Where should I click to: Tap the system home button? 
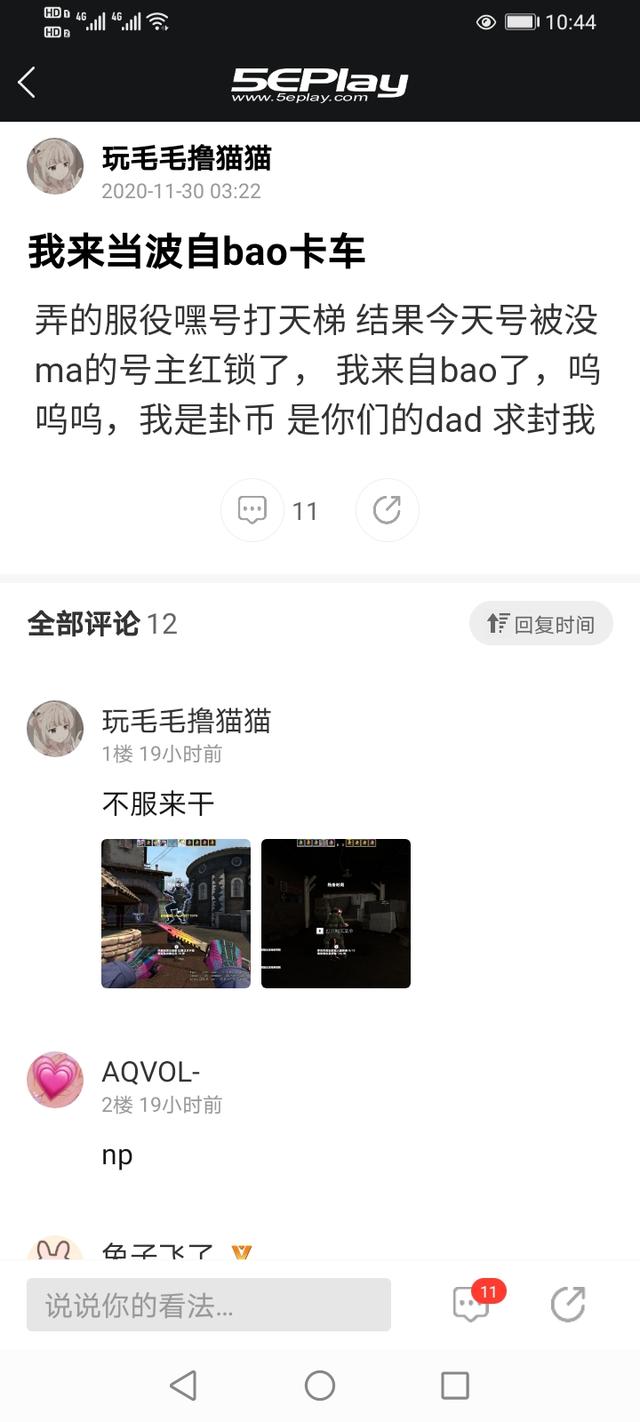tap(320, 1385)
